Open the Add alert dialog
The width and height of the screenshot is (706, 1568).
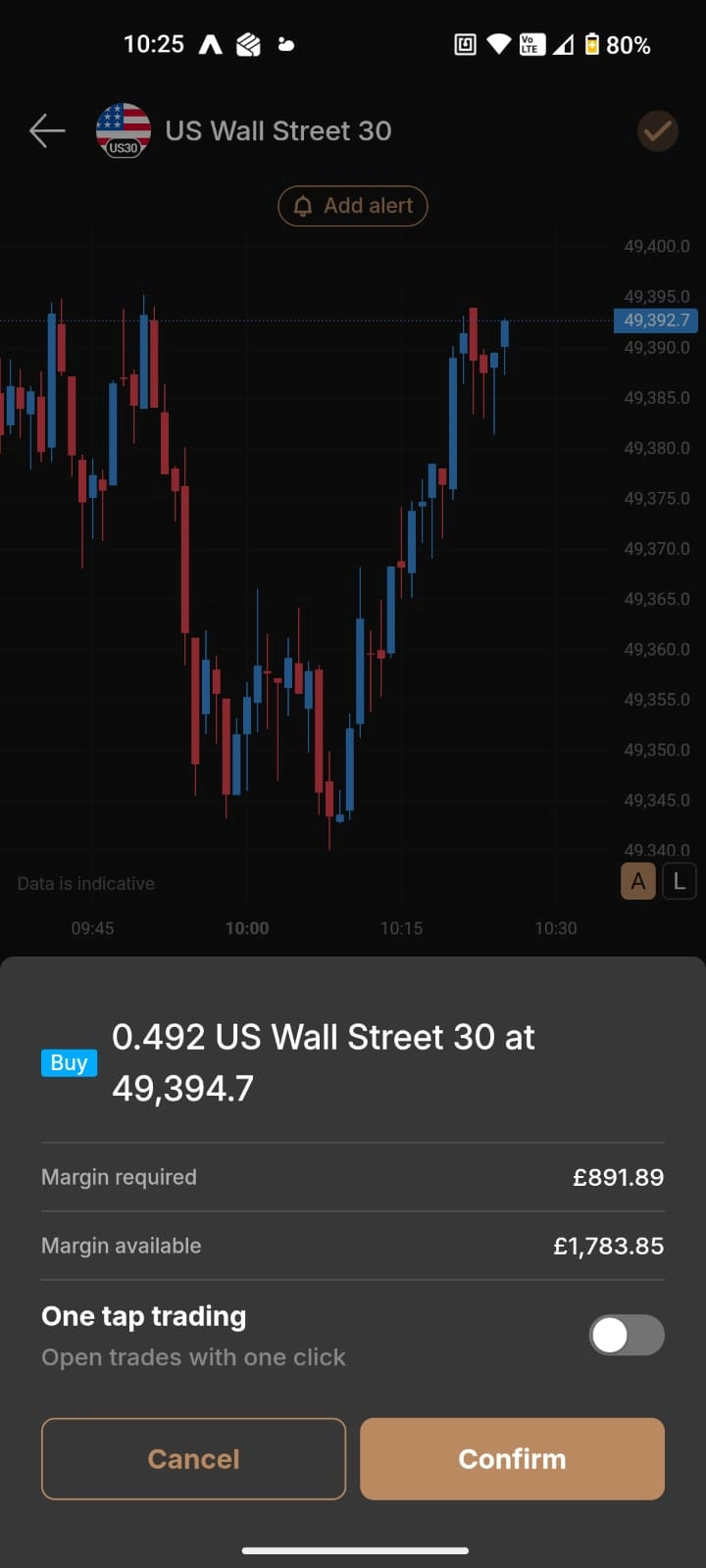click(x=353, y=206)
